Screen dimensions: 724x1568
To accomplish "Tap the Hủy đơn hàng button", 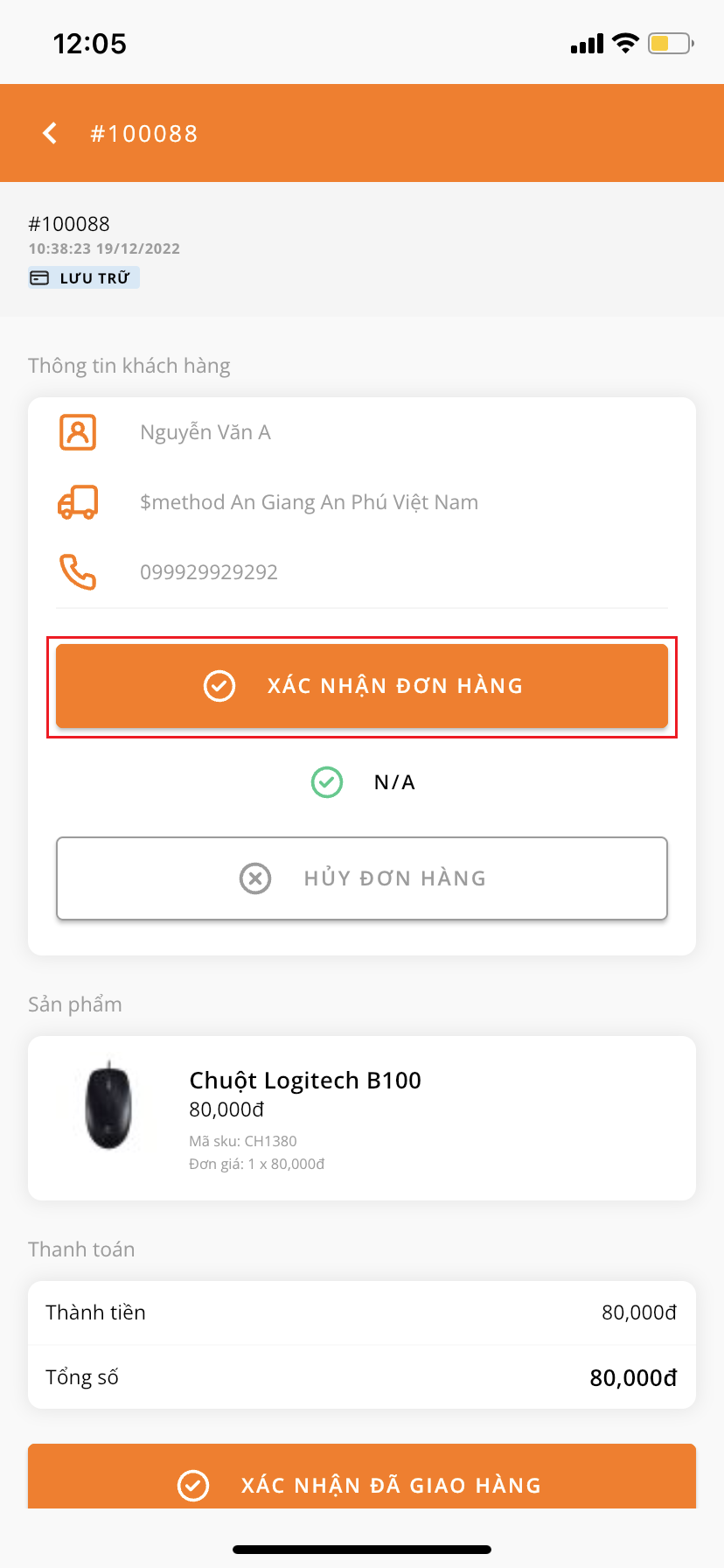I will coord(362,878).
